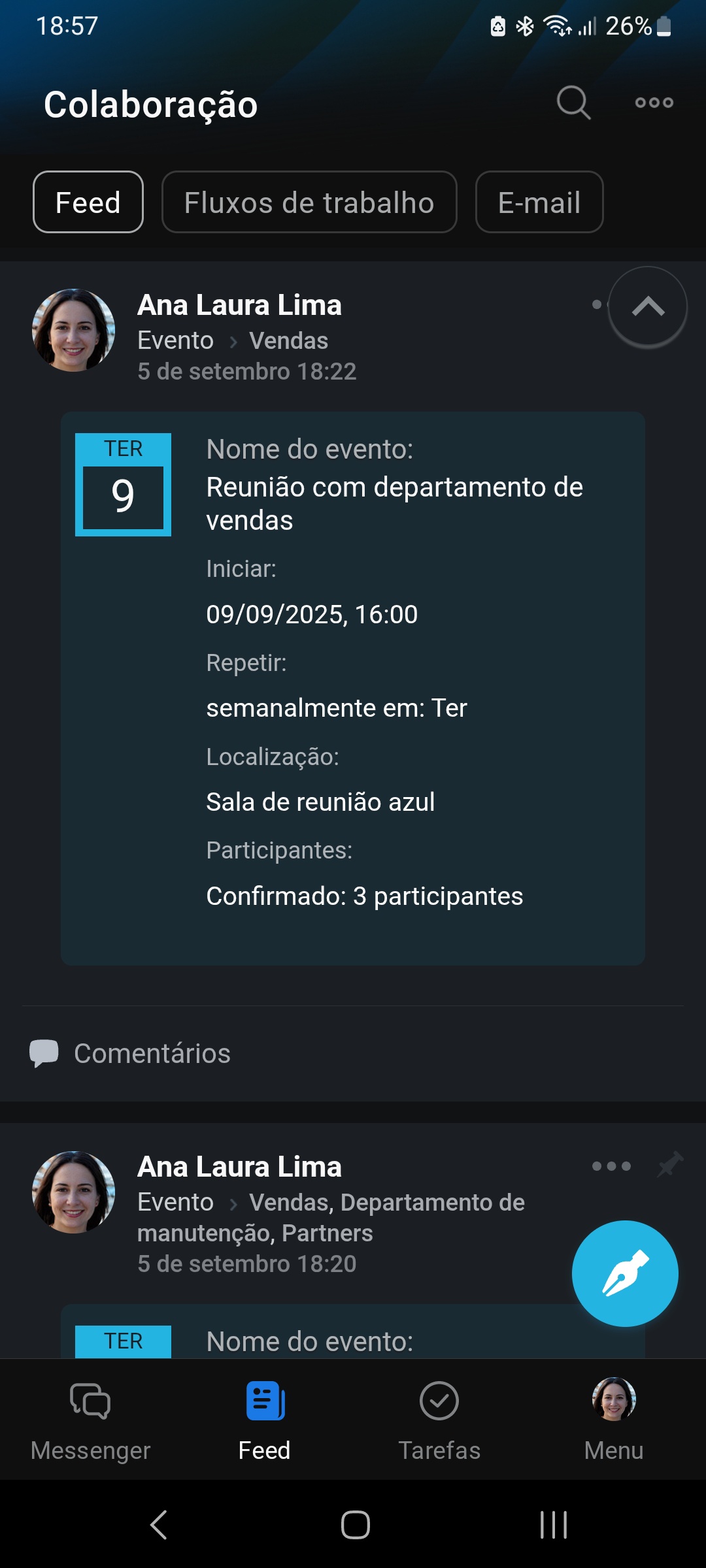Screen dimensions: 706x1568
Task: Open the Vendas group link on the 18:22 post
Action: (x=288, y=340)
